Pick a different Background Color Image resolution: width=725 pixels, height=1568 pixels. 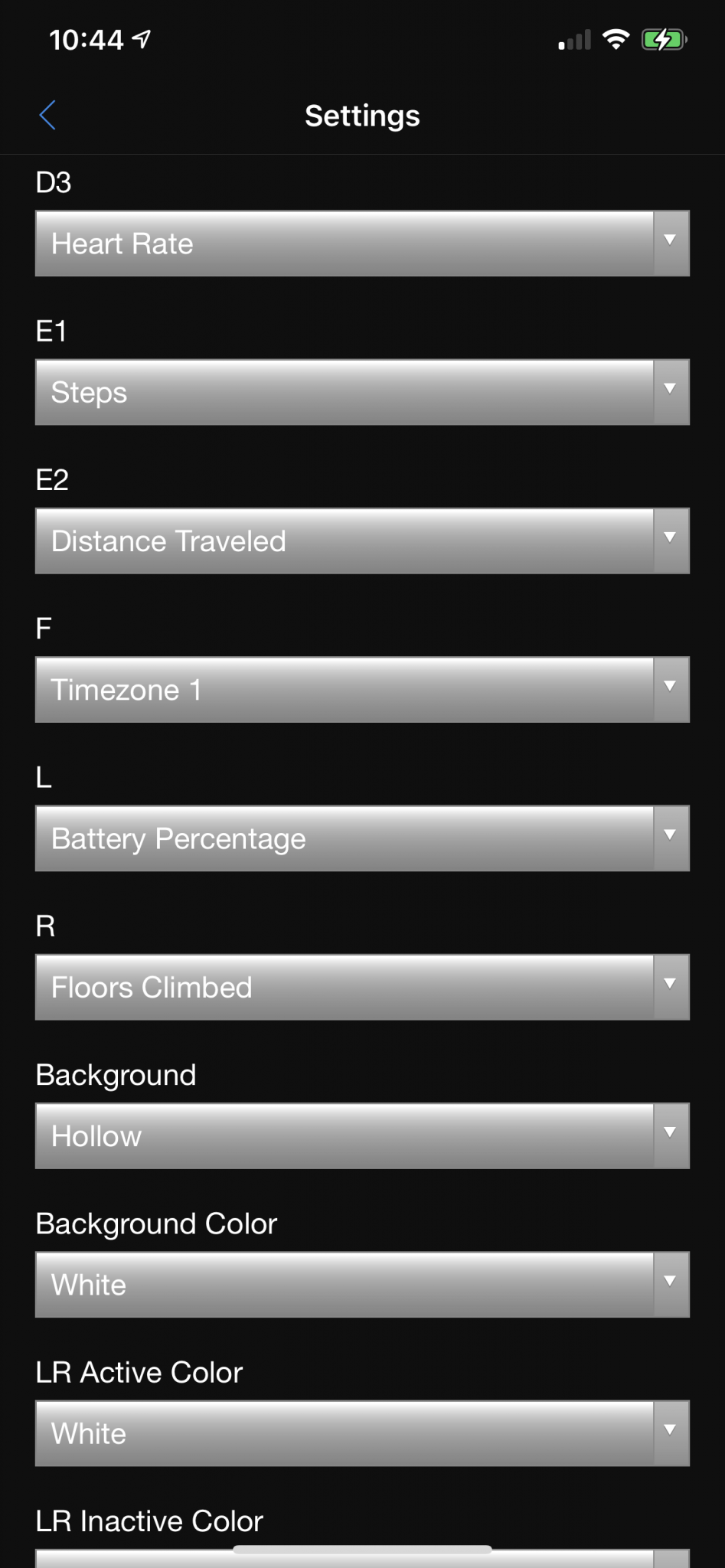[362, 1284]
